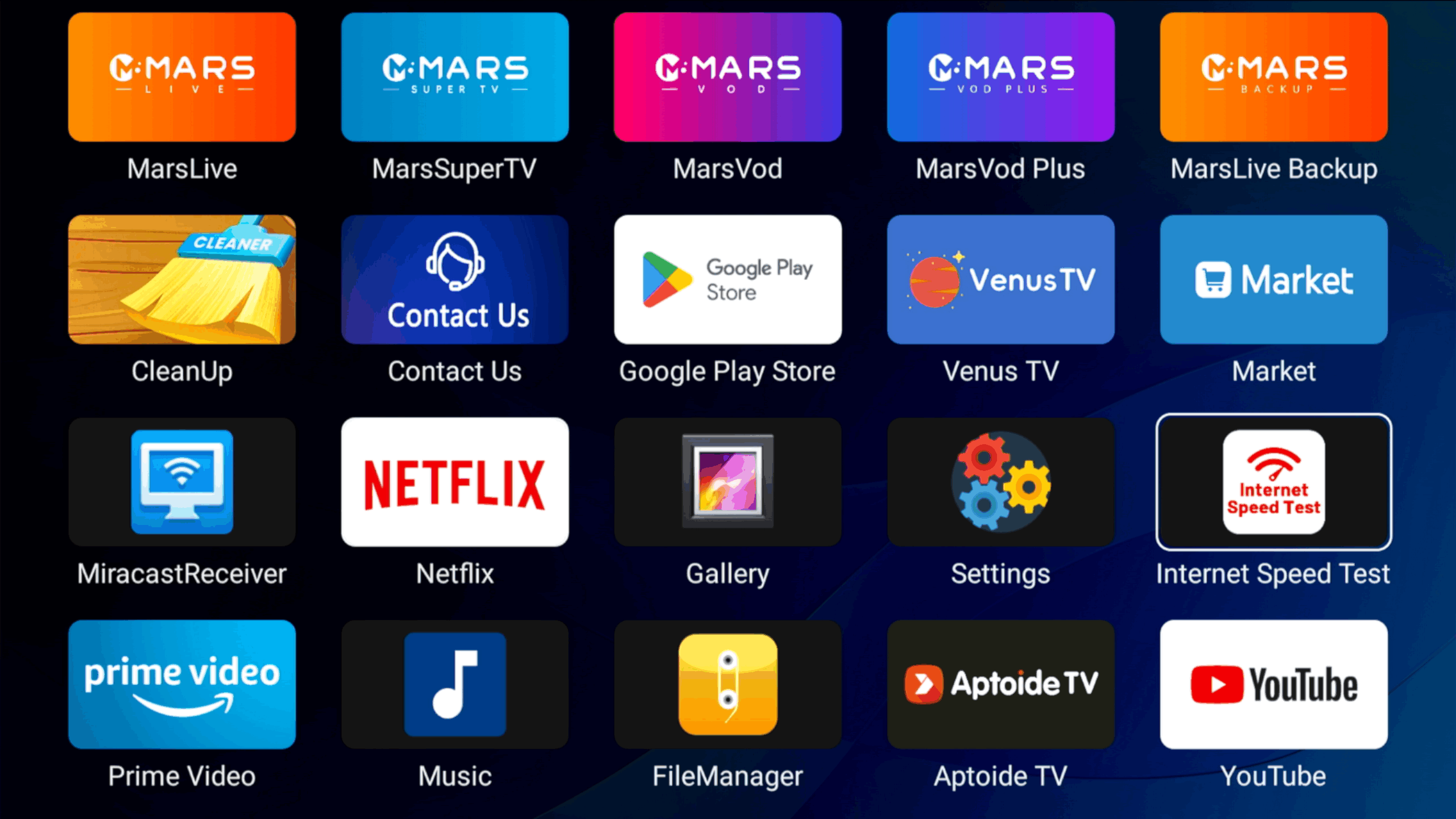Open FileManager

coord(728,684)
